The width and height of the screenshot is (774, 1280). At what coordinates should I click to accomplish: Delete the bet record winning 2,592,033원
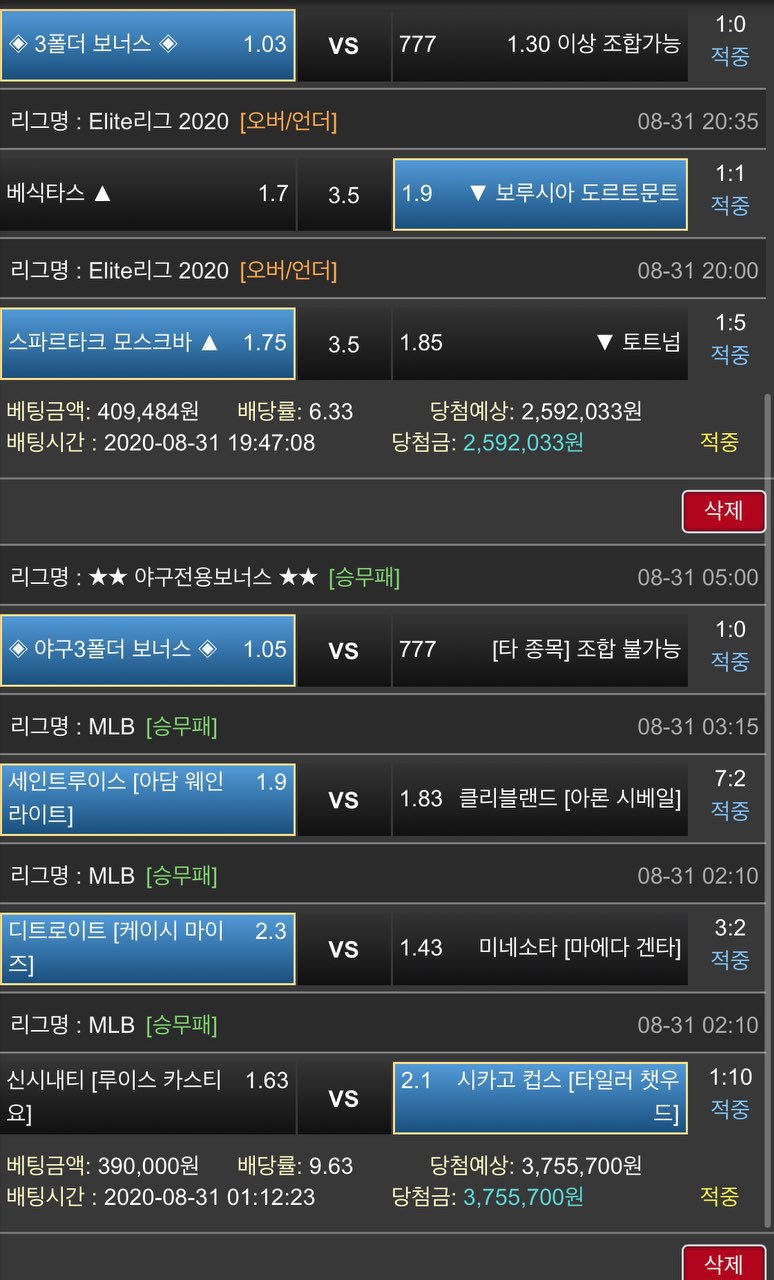tap(723, 511)
